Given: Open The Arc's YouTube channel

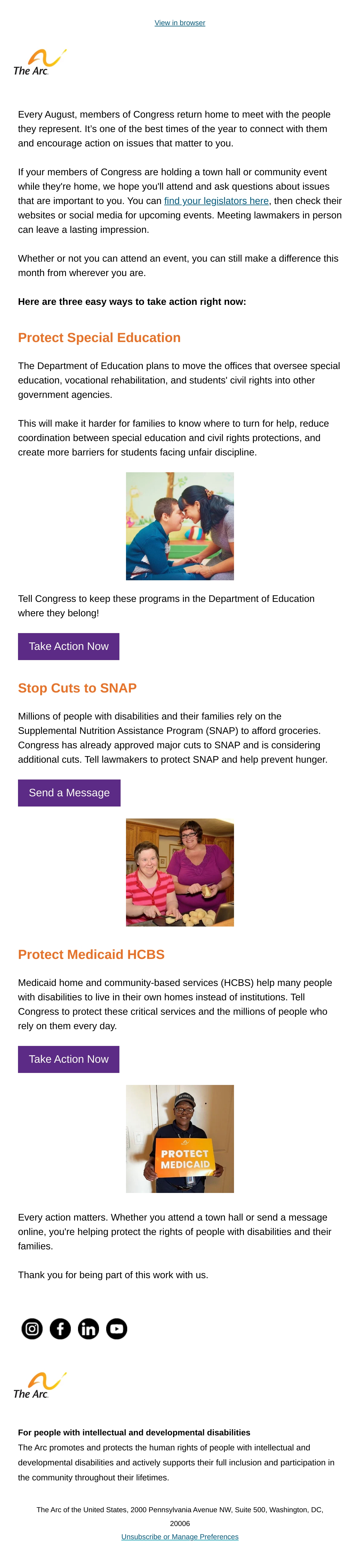Looking at the screenshot, I should [x=117, y=1329].
